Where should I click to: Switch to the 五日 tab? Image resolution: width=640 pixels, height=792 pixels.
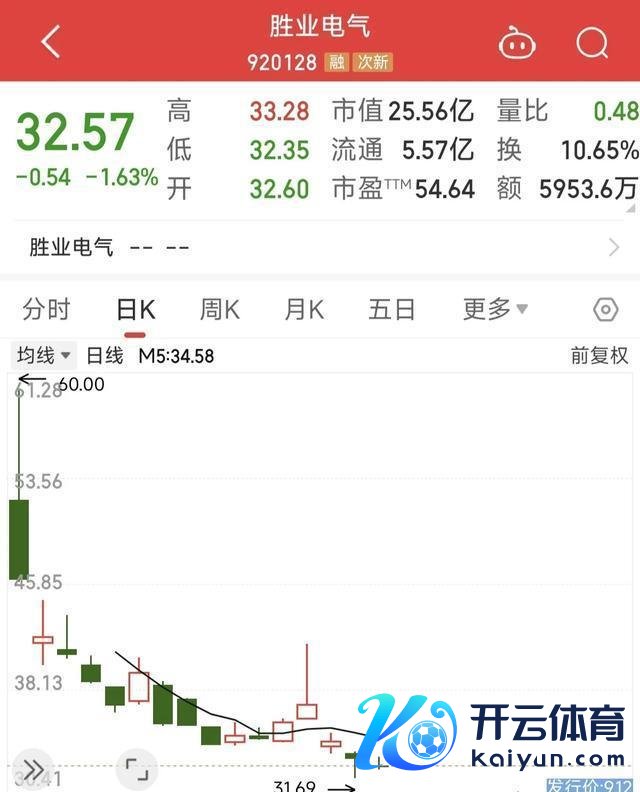pos(391,309)
